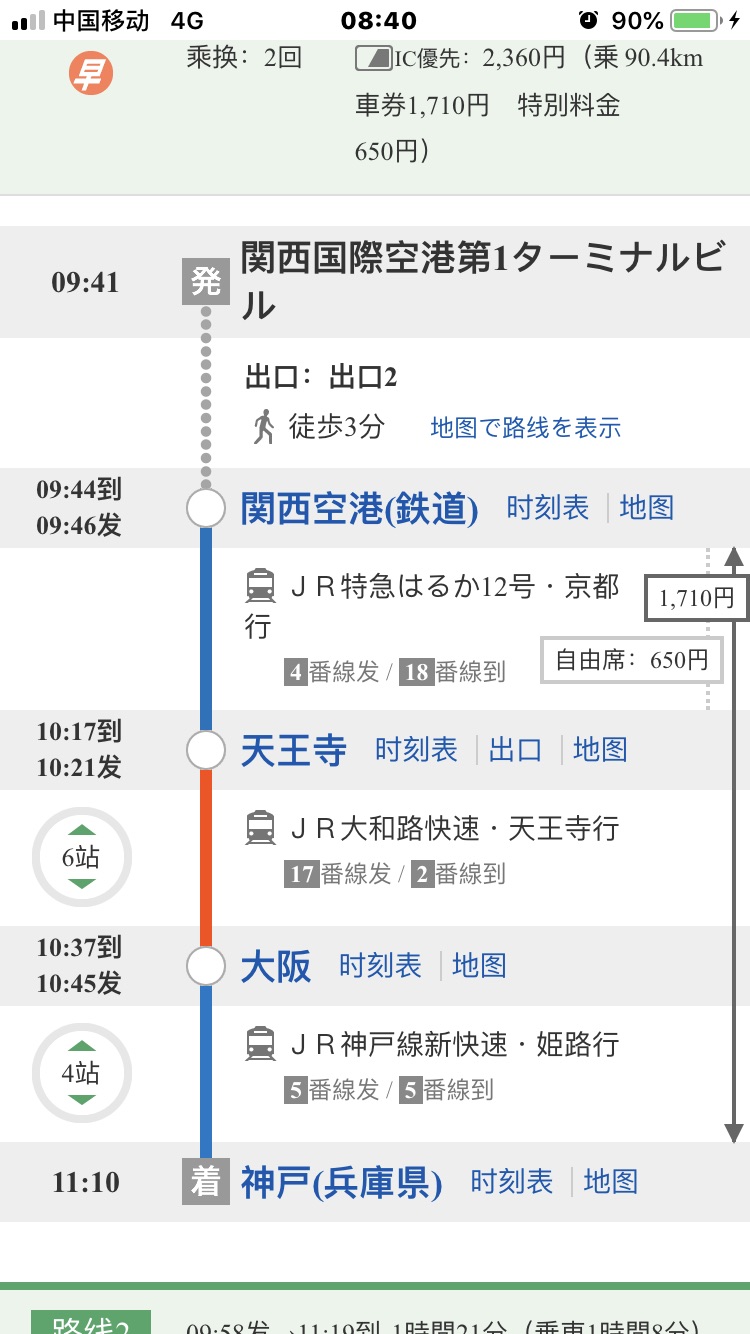
Task: Open 神戸(兵庫県) station link
Action: 341,1183
